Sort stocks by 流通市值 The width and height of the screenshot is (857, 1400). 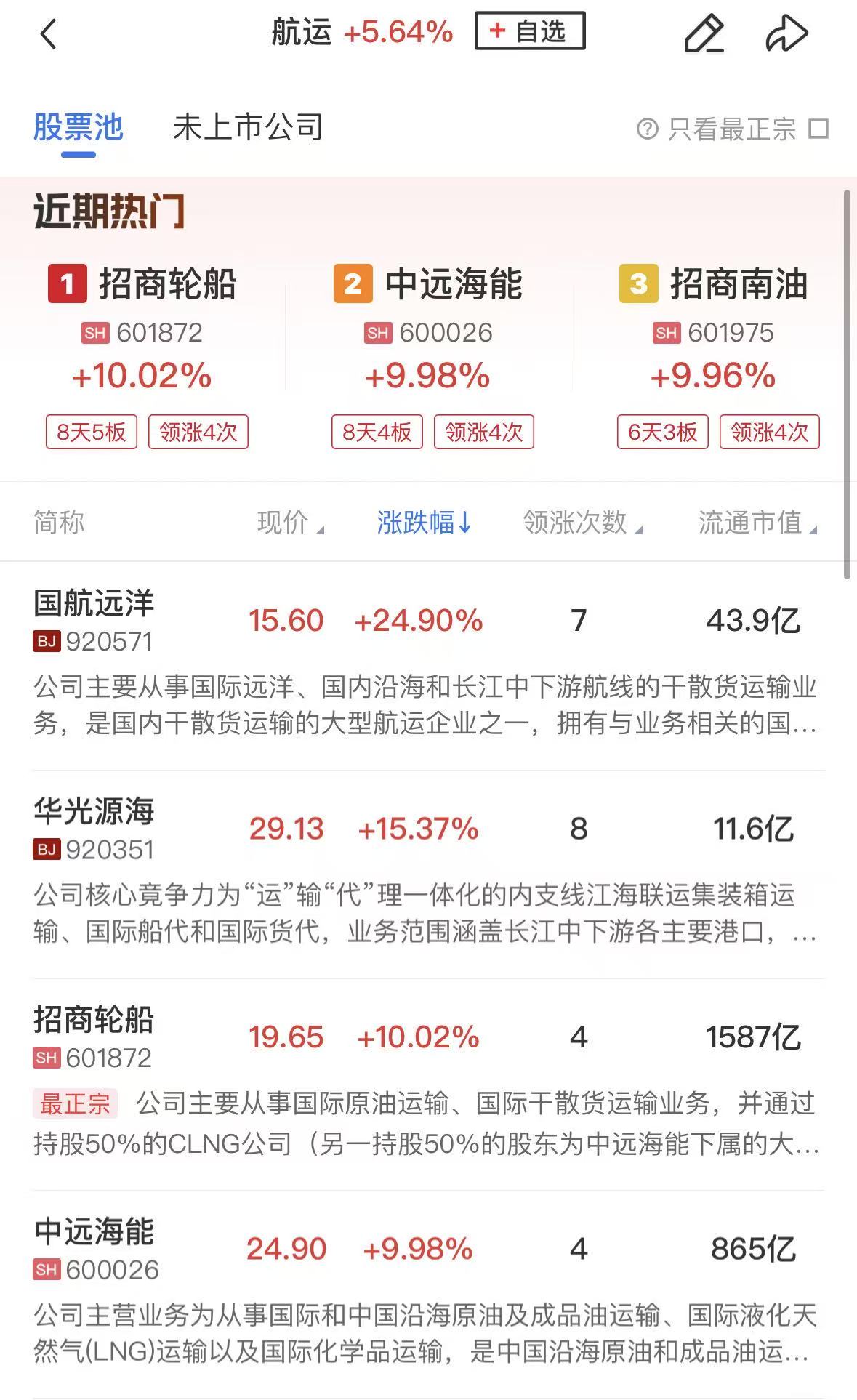point(757,523)
